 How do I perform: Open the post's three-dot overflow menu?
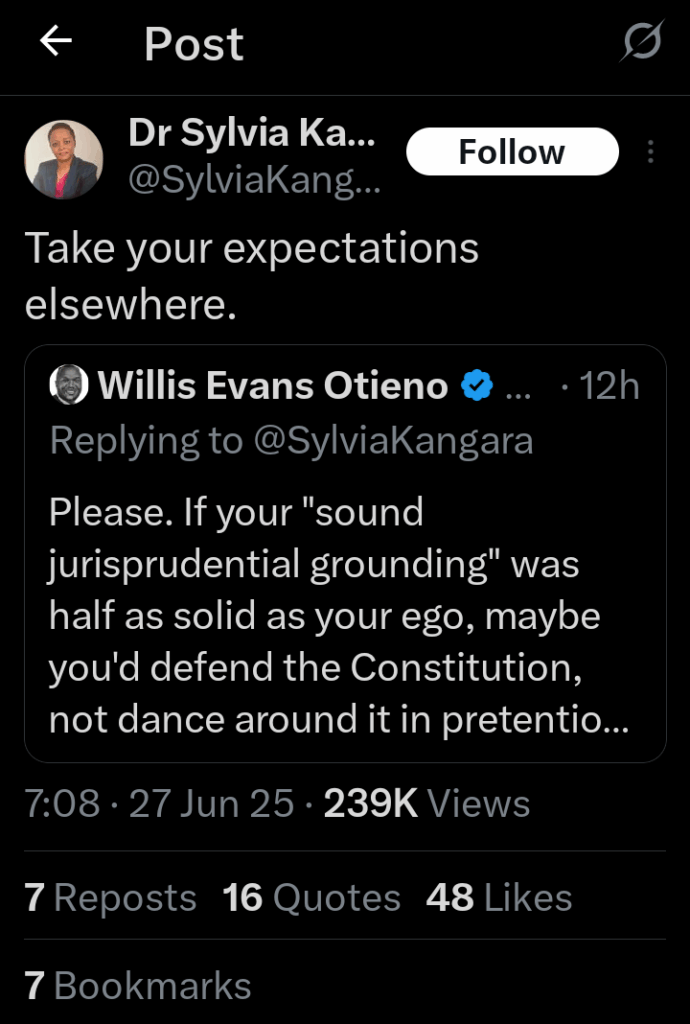pyautogui.click(x=651, y=152)
